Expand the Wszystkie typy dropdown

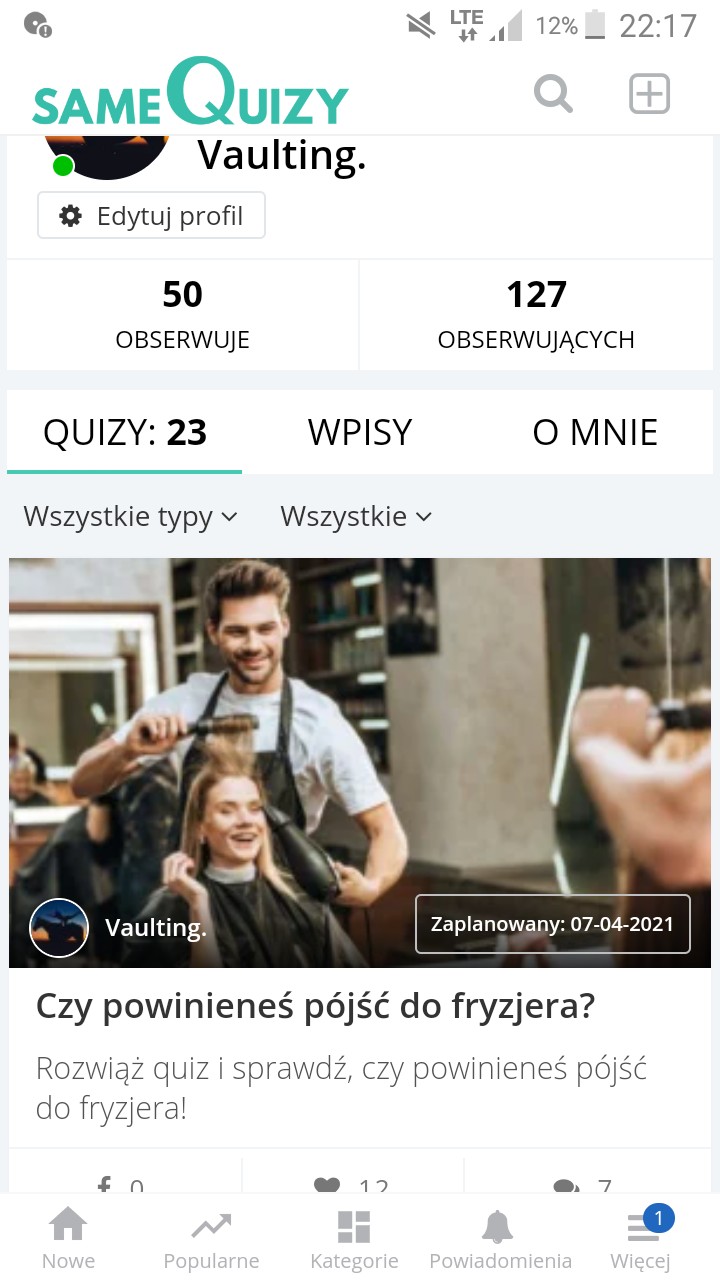(130, 517)
